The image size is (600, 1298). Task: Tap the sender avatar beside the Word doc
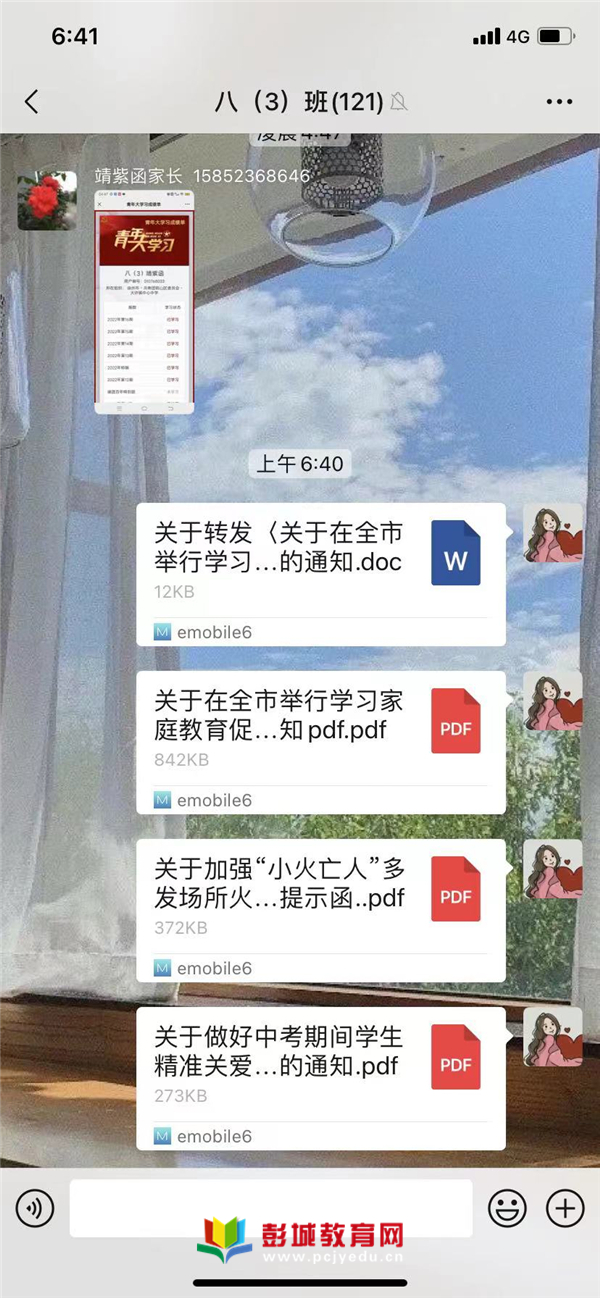coord(553,532)
